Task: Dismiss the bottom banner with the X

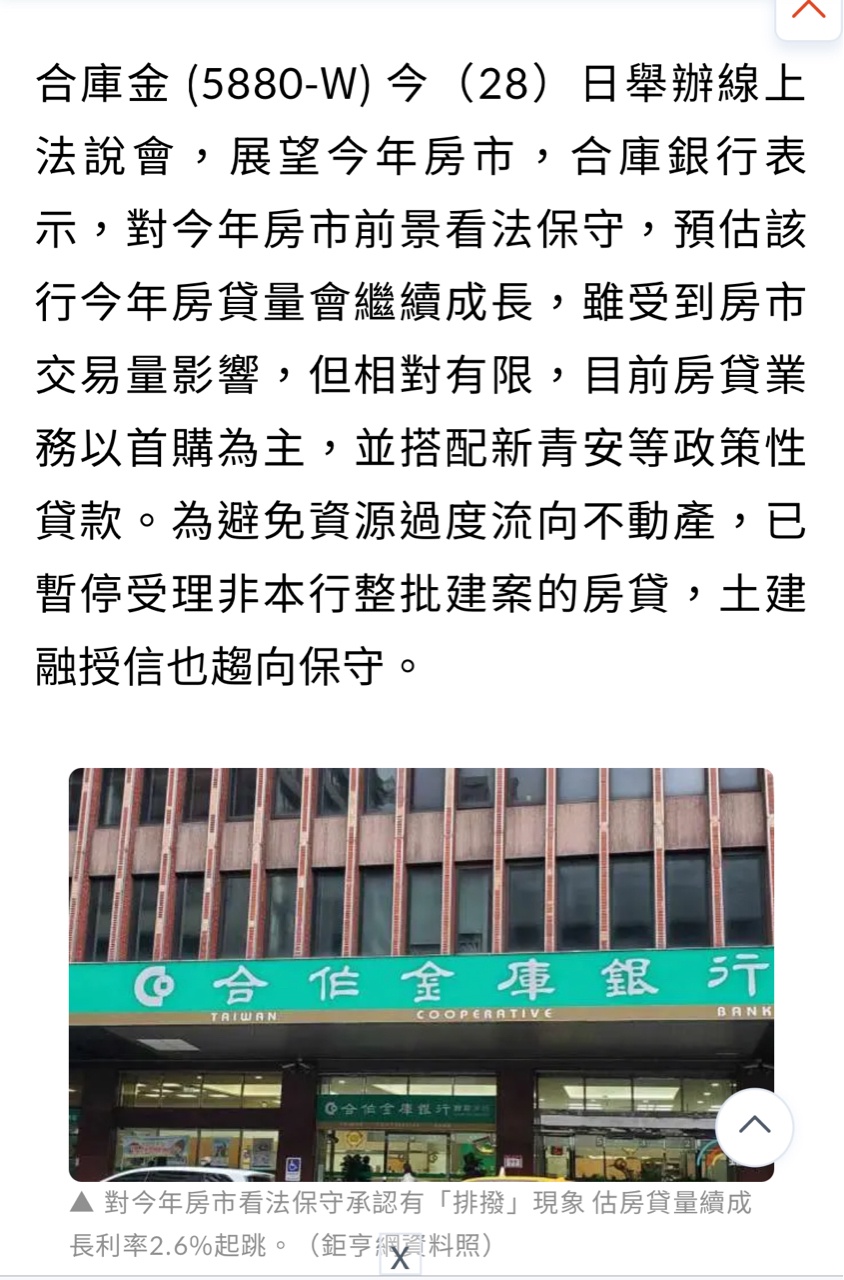Action: click(x=400, y=1258)
